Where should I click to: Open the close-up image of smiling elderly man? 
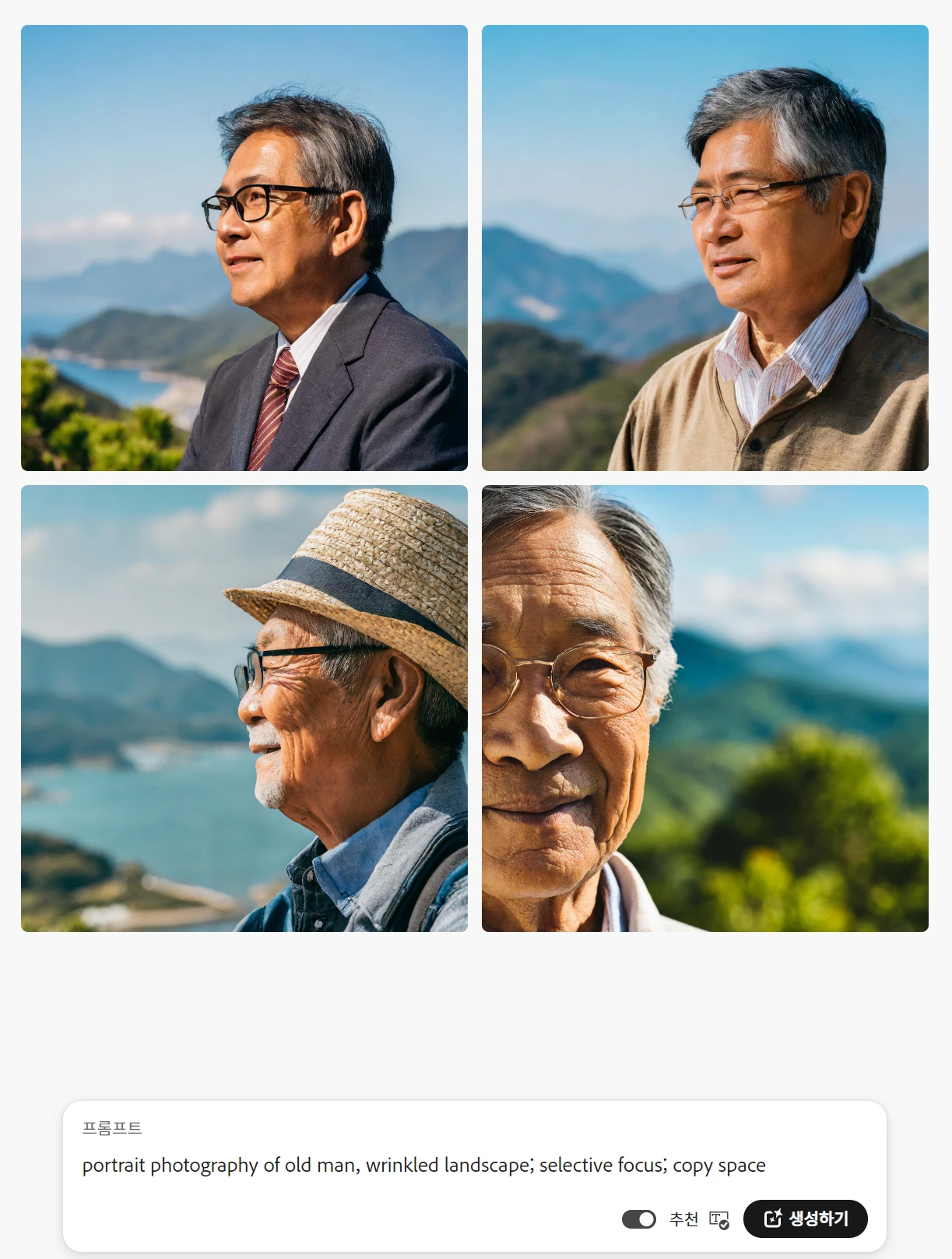point(704,708)
